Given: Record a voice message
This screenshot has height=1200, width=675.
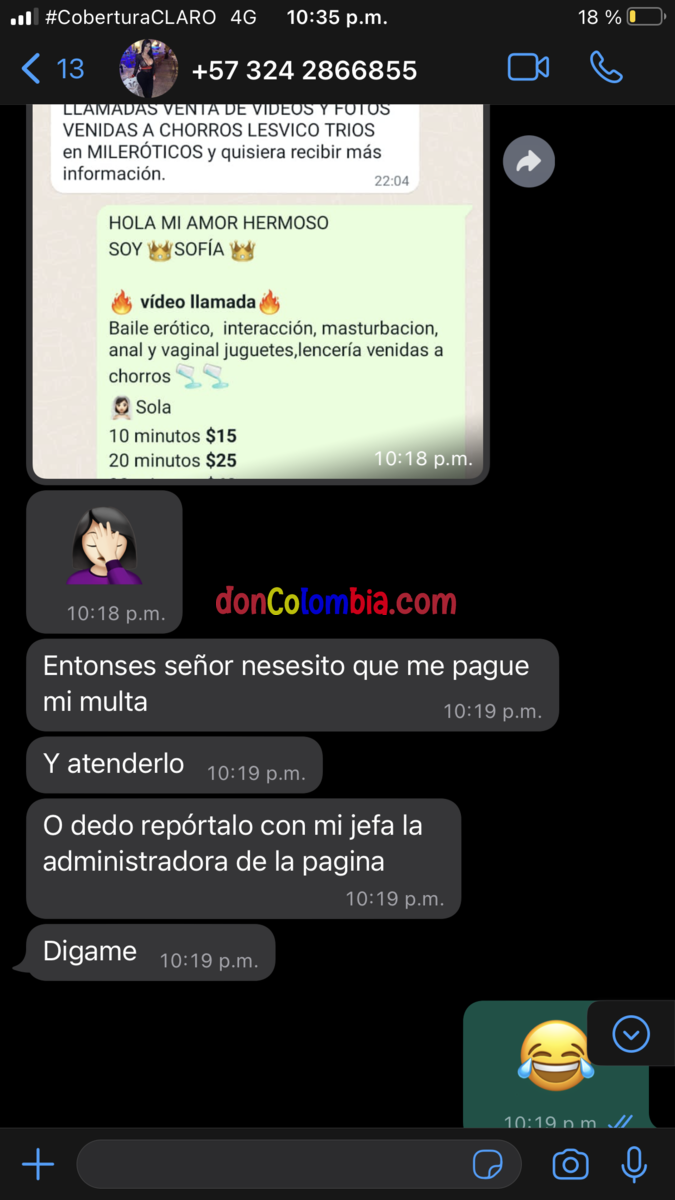Looking at the screenshot, I should click(634, 1164).
